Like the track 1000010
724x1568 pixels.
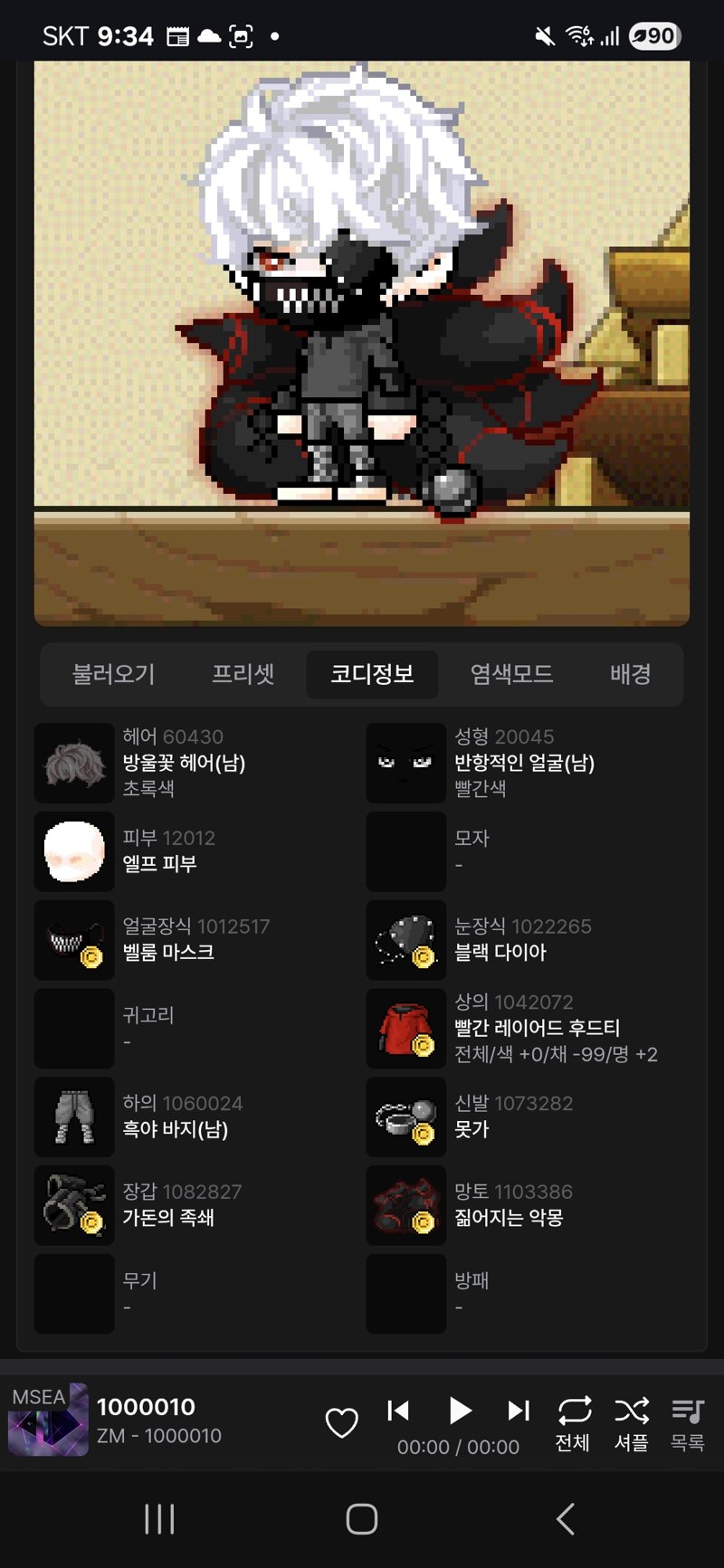coord(342,1422)
